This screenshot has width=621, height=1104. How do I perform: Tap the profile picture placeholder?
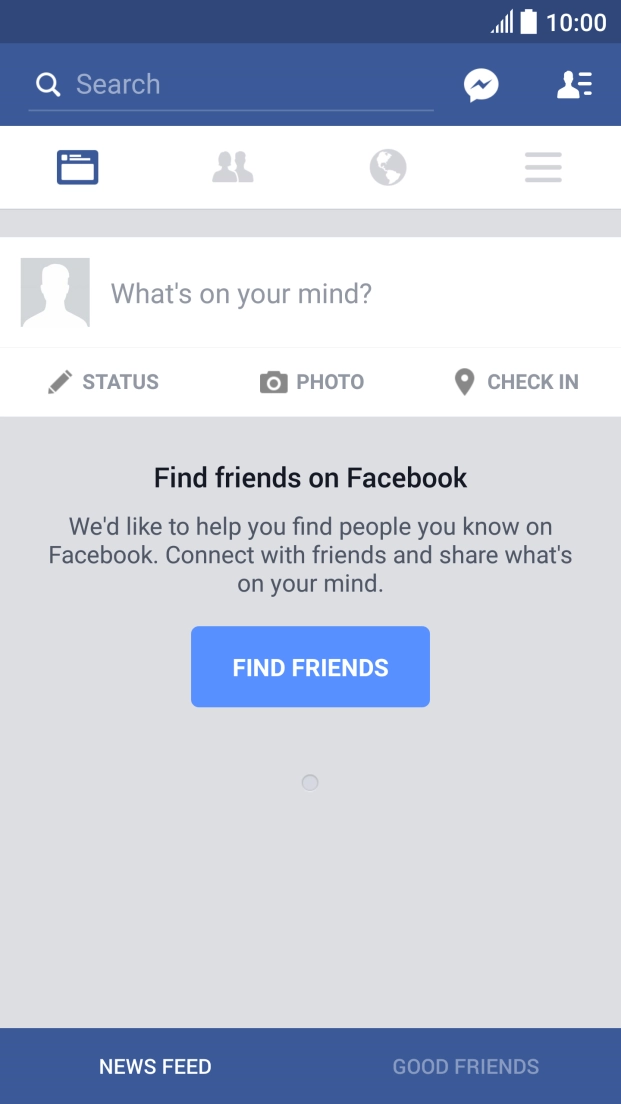coord(55,293)
